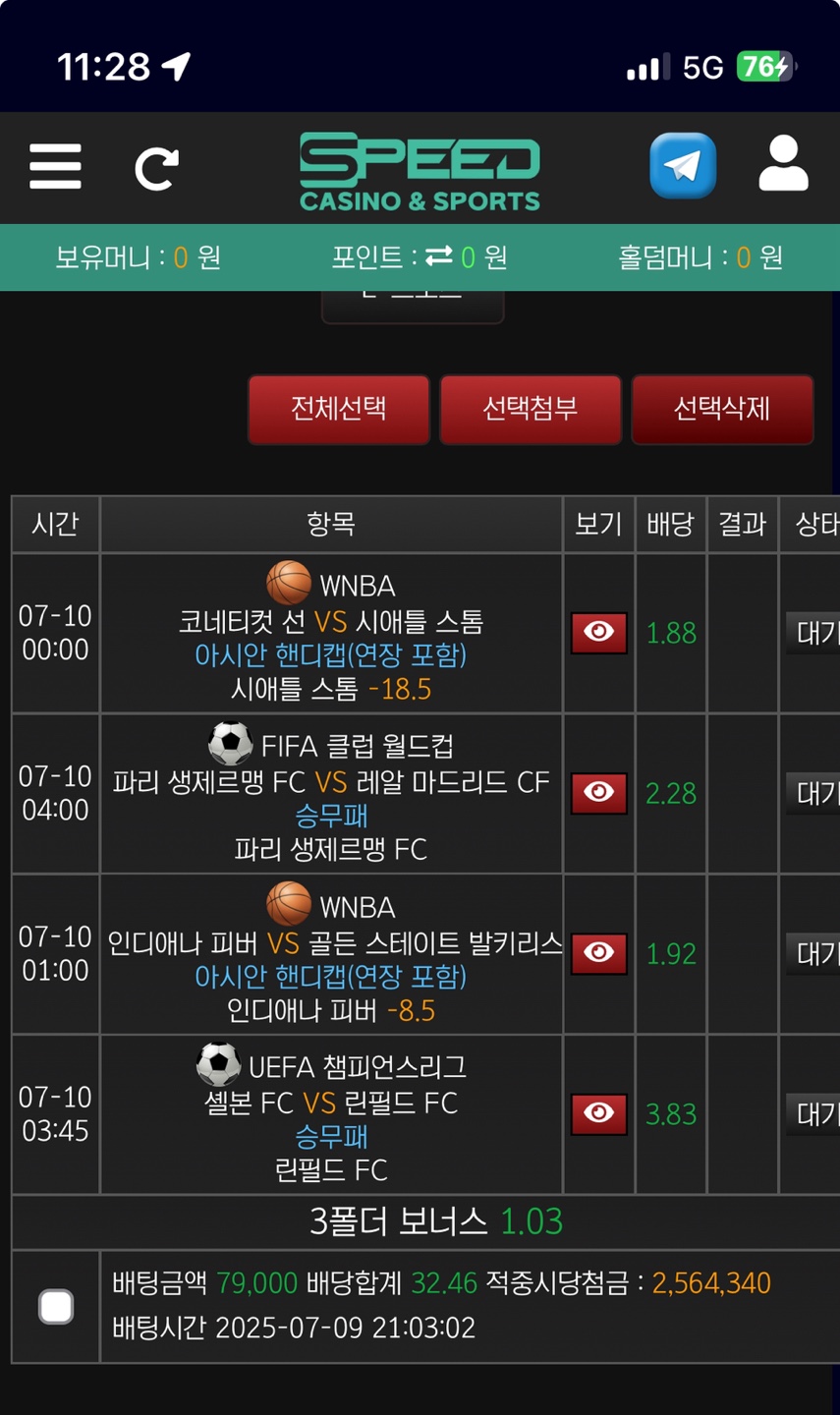The height and width of the screenshot is (1415, 840).
Task: Tap the 선택삭제 button
Action: (x=722, y=409)
